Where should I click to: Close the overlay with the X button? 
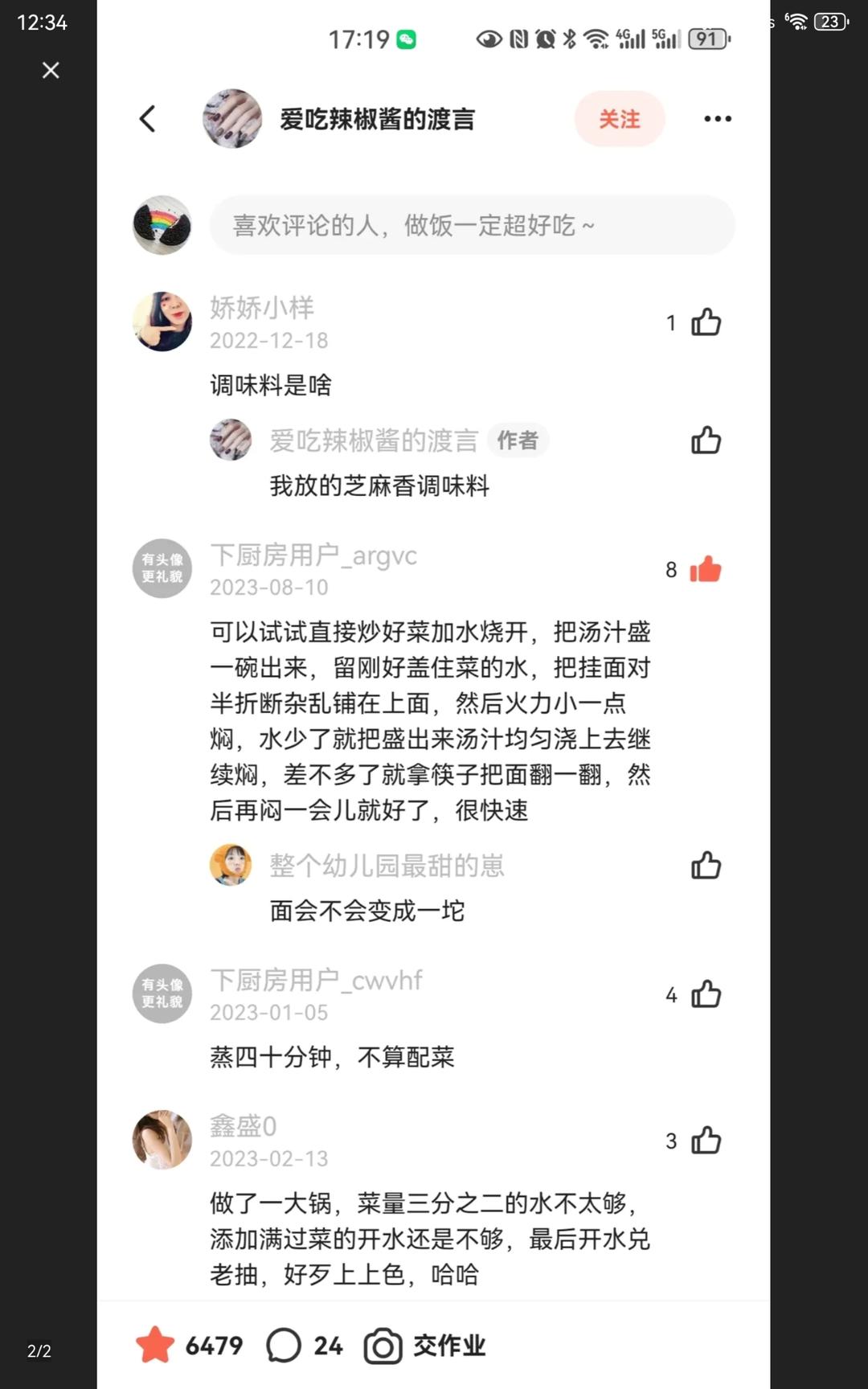click(x=50, y=71)
